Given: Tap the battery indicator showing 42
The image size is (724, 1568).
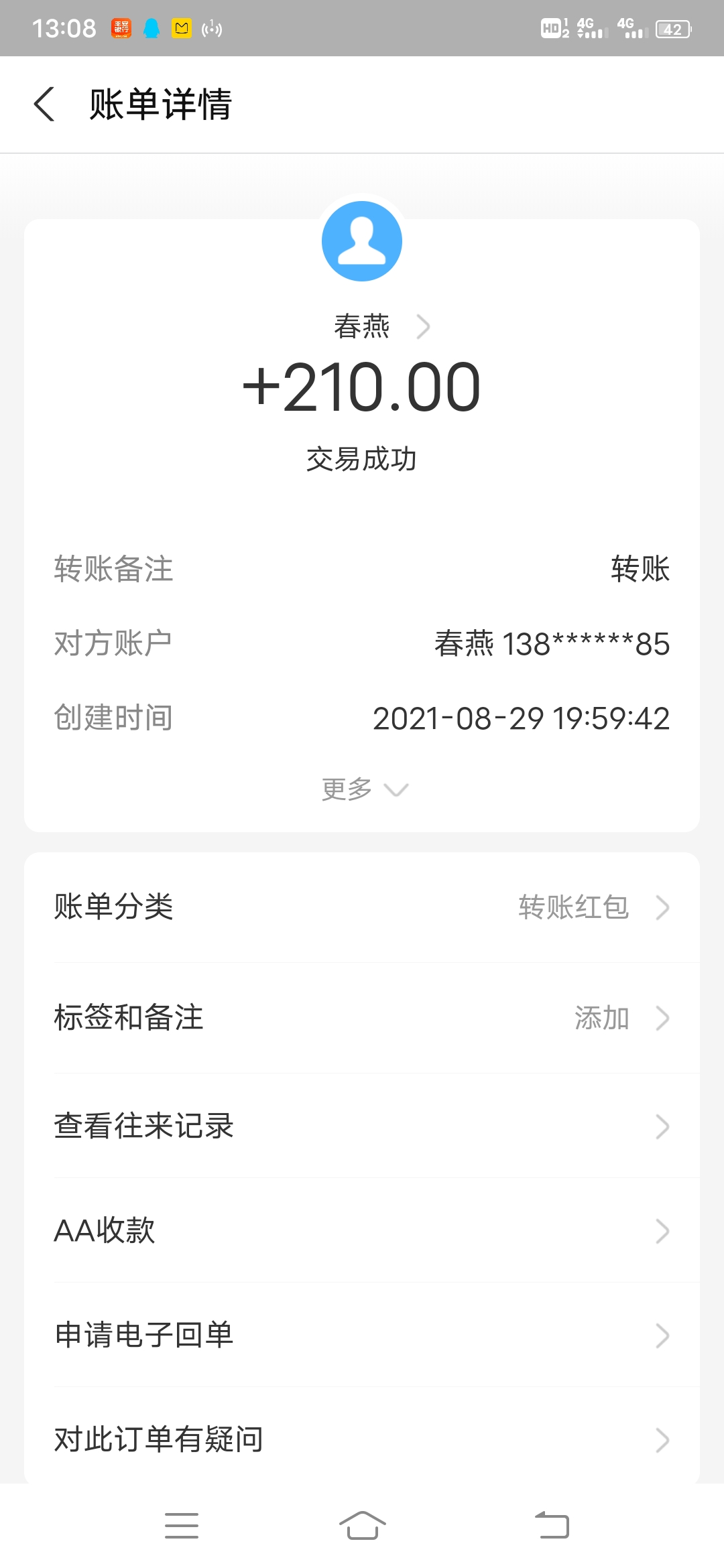Looking at the screenshot, I should pyautogui.click(x=673, y=28).
